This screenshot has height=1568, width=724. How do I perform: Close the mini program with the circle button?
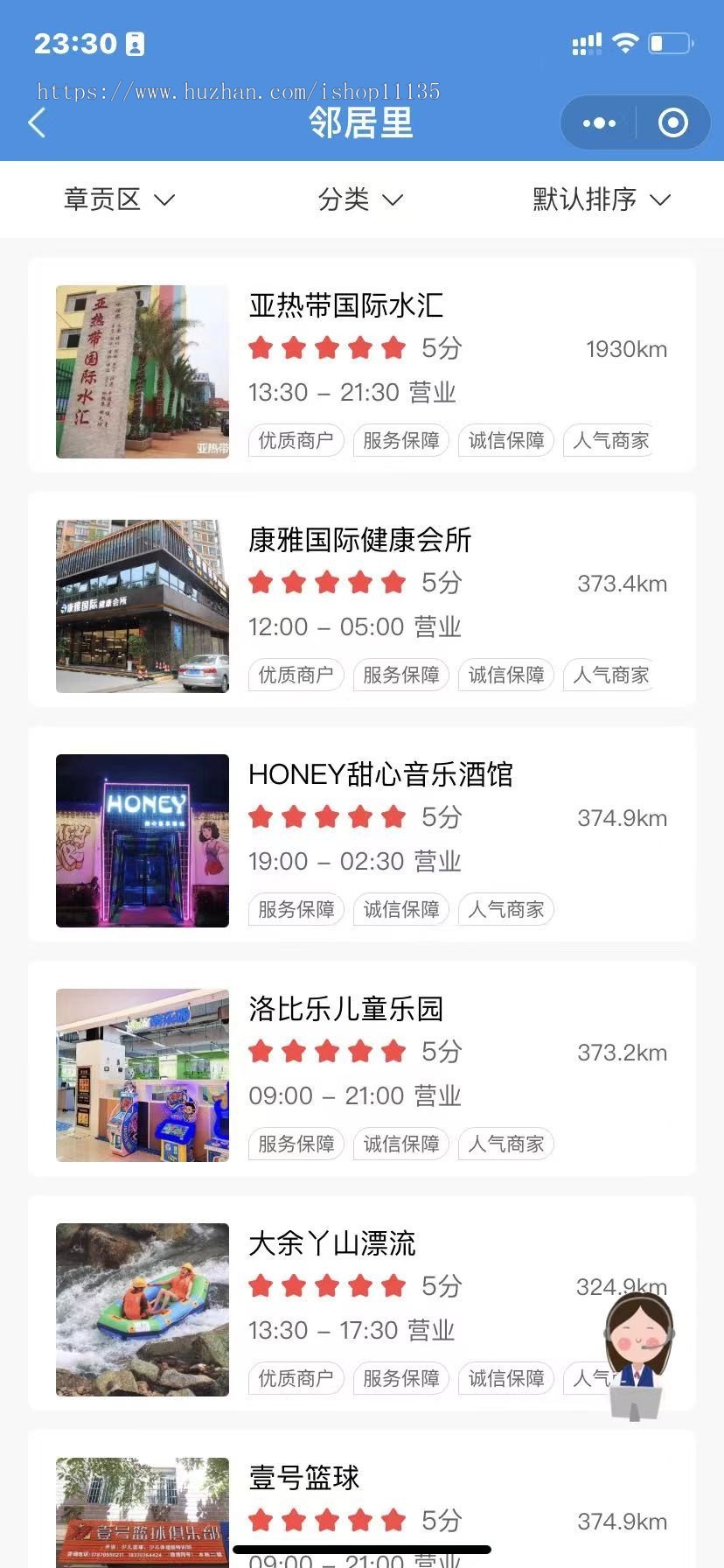(x=672, y=123)
